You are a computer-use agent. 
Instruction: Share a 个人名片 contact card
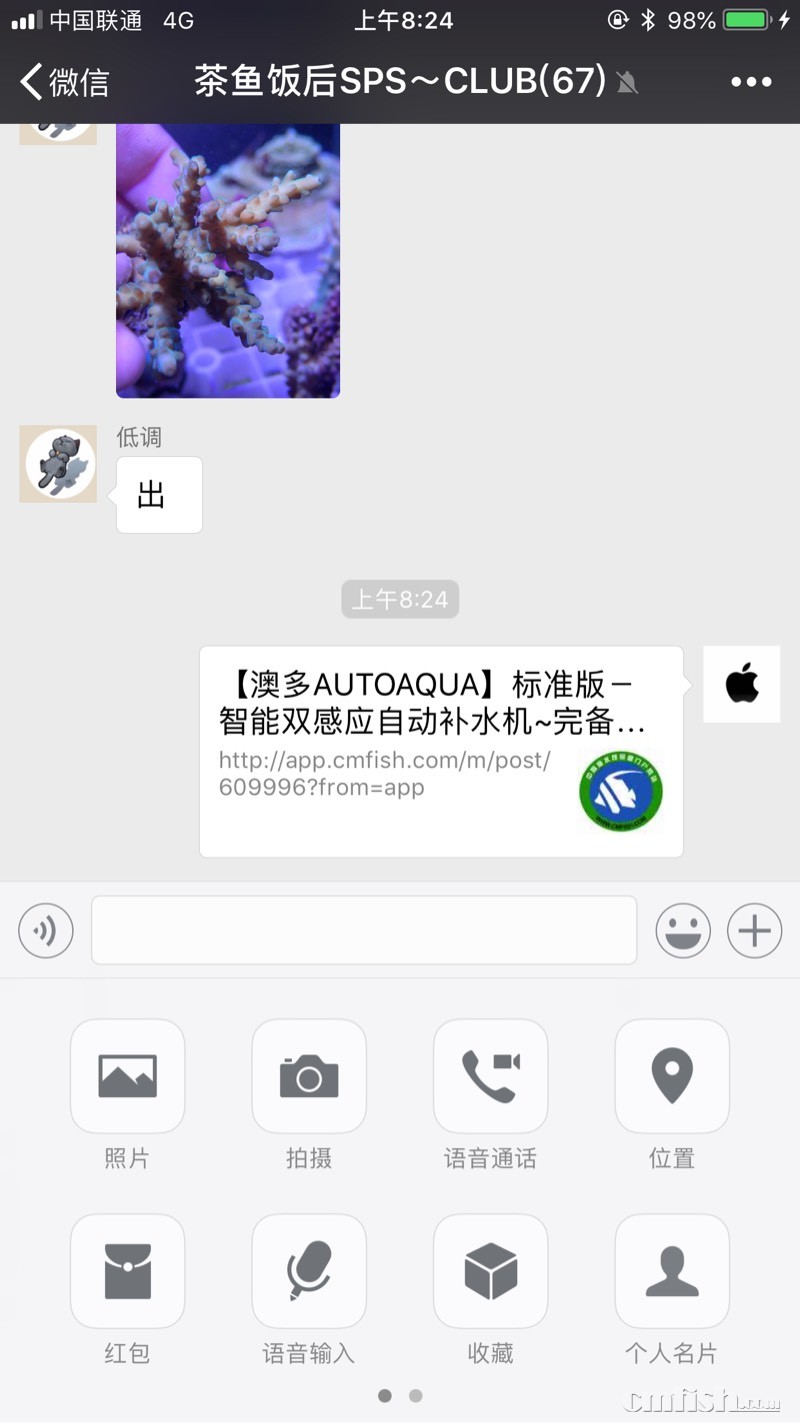tap(672, 1271)
